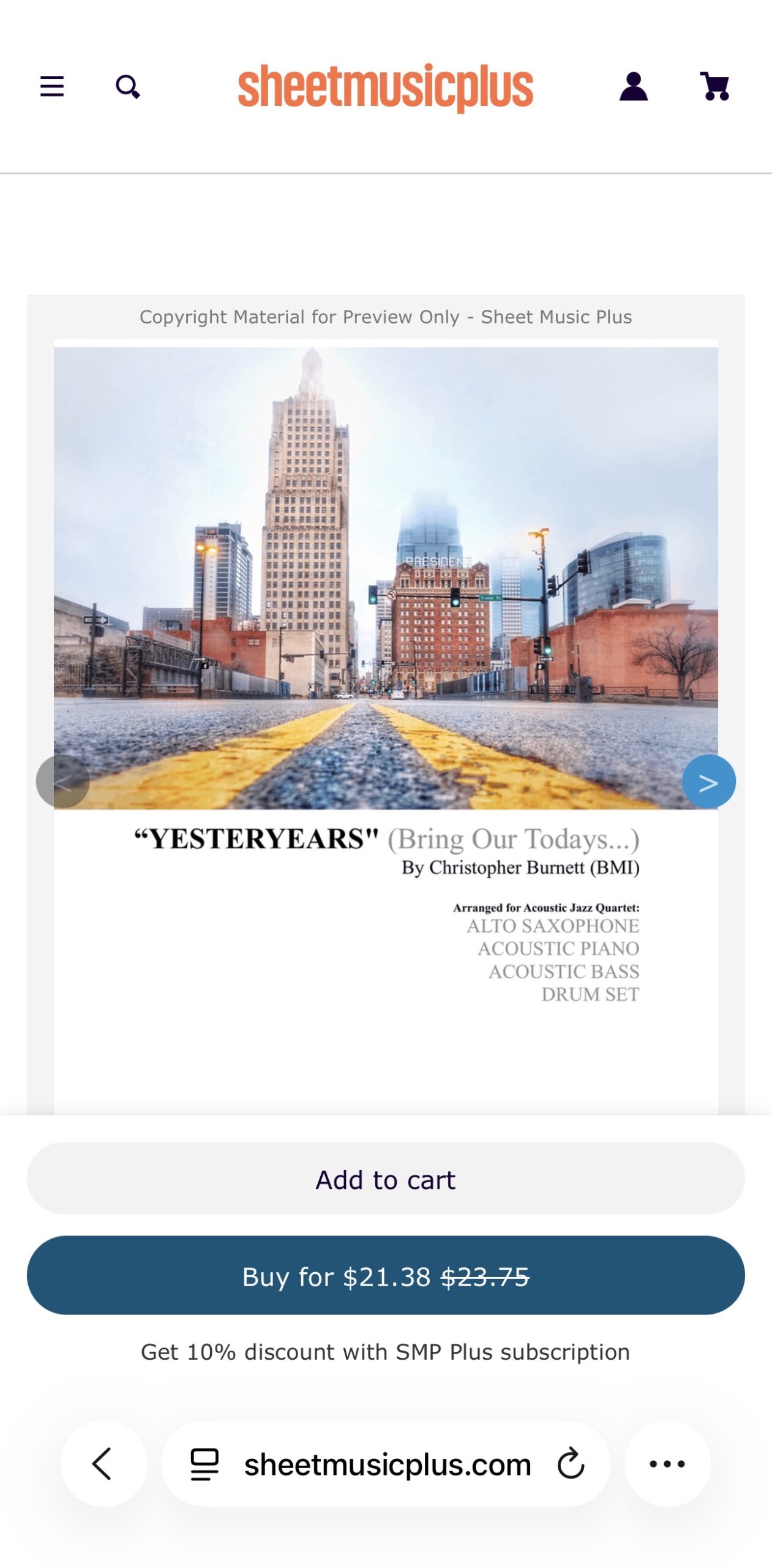View the shopping cart
Screen dimensions: 772x1568
point(714,86)
